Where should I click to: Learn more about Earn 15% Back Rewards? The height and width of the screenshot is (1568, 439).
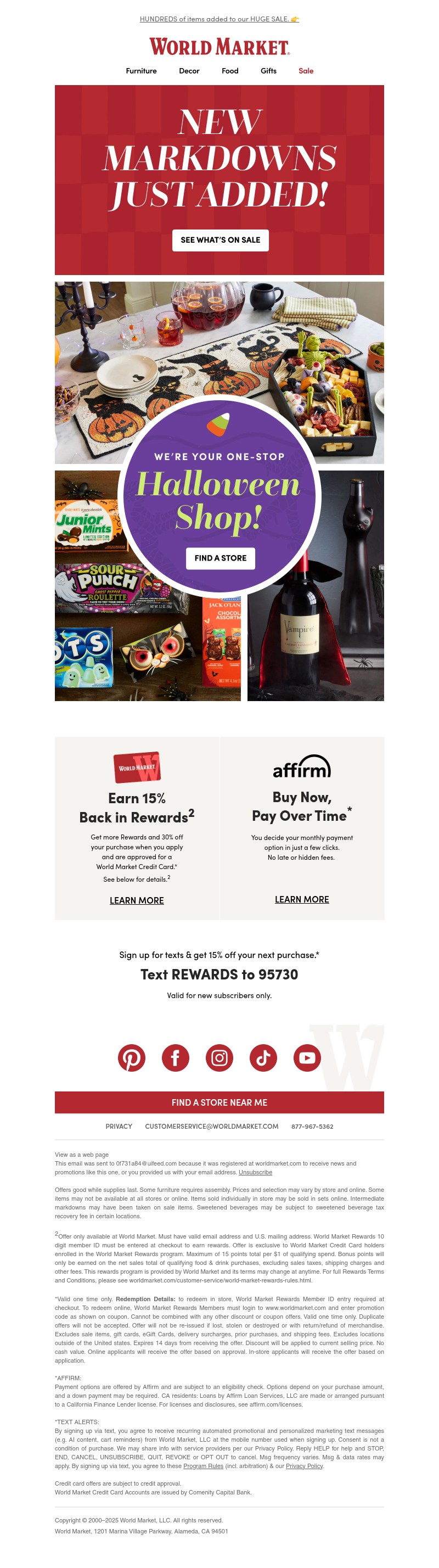tap(137, 900)
